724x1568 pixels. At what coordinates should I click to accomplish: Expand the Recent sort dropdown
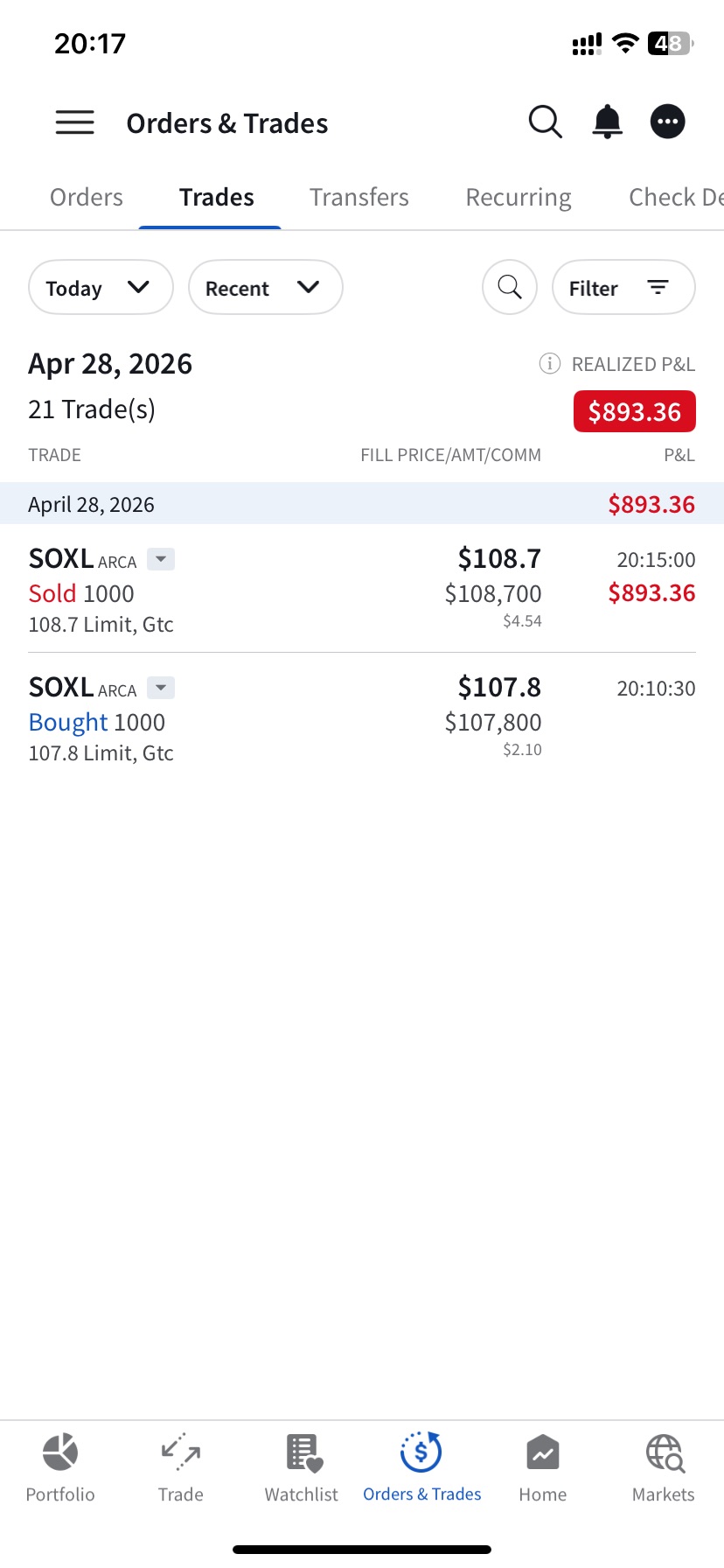[x=265, y=288]
